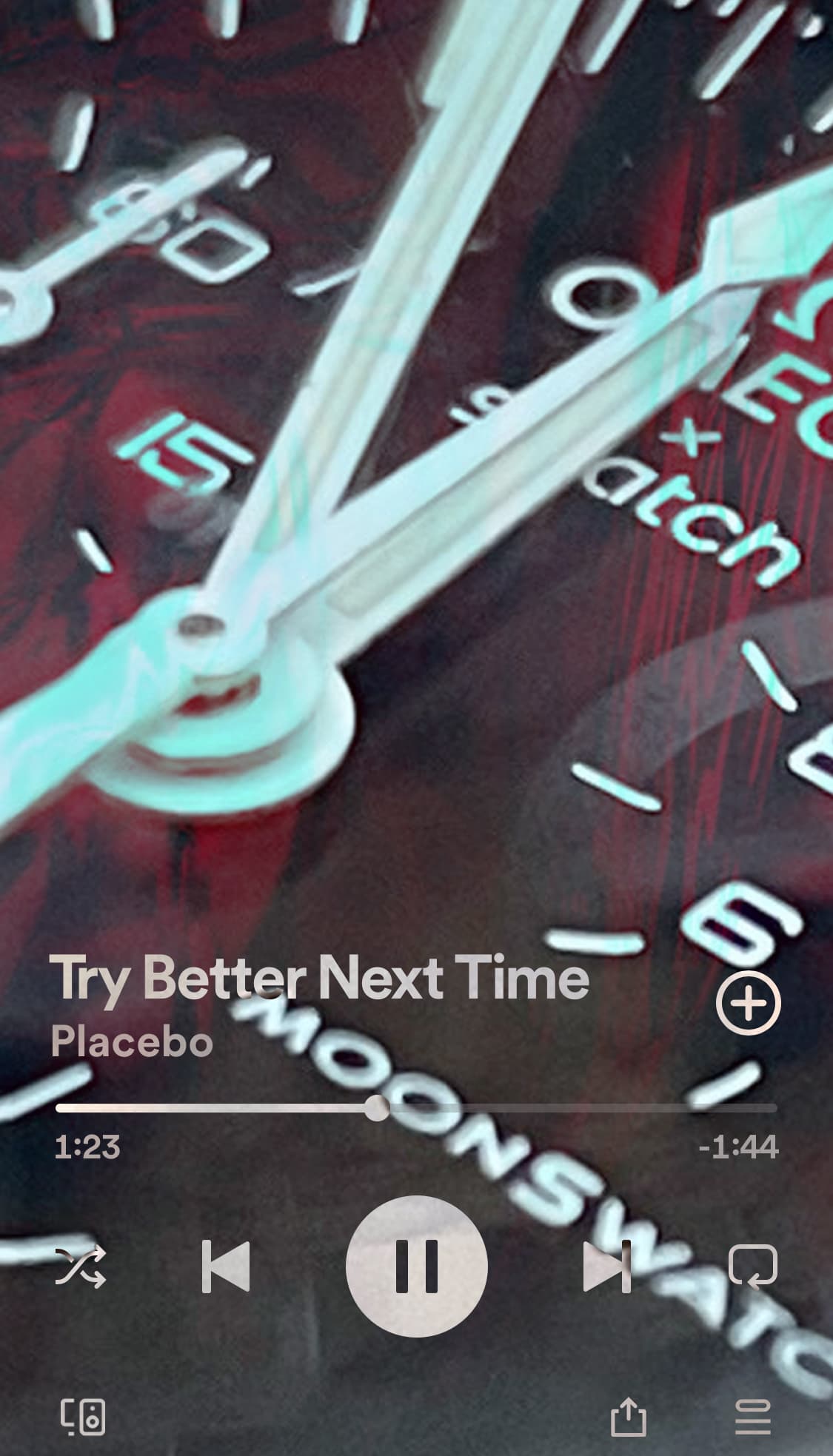
Task: Share the current song
Action: [628, 1415]
